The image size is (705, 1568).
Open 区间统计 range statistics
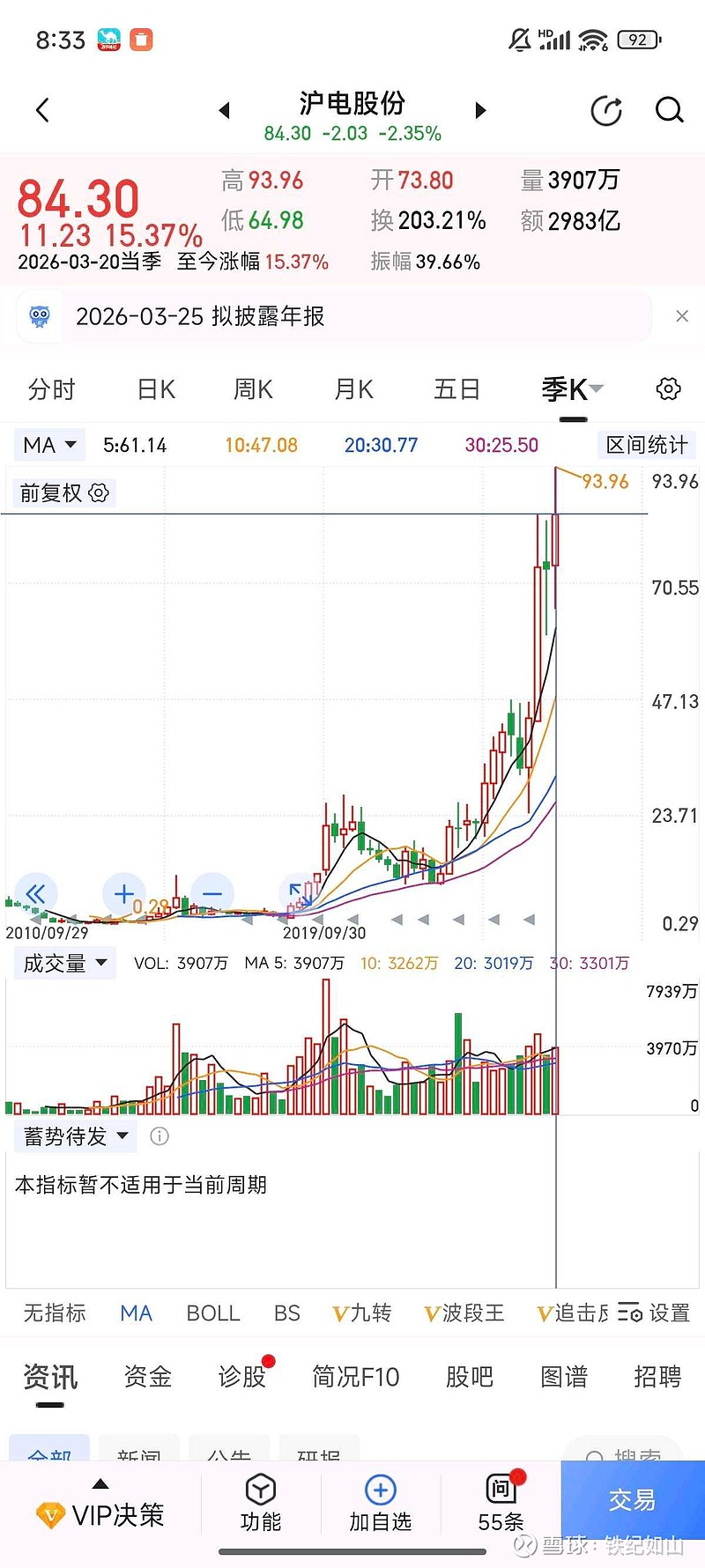[x=646, y=445]
